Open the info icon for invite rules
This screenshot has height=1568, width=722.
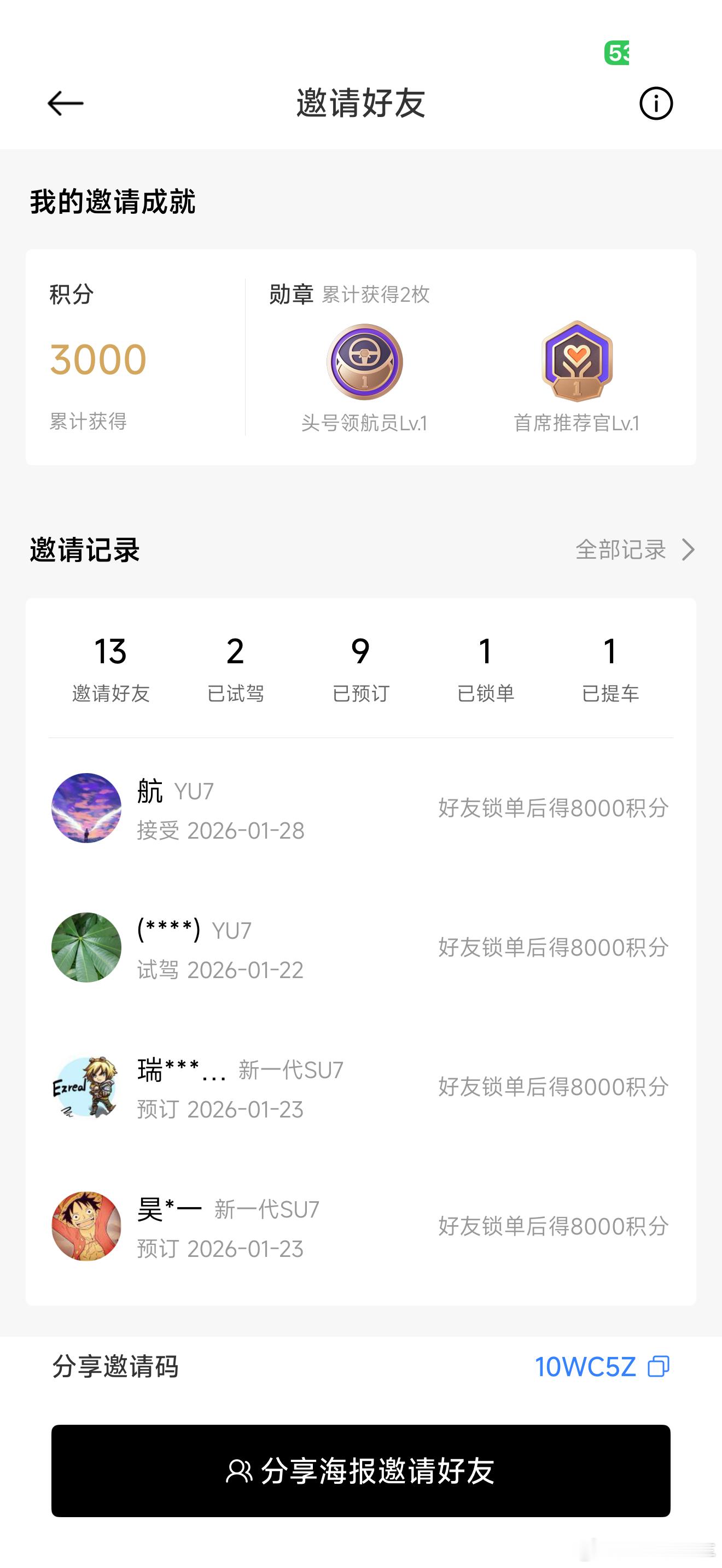point(656,103)
